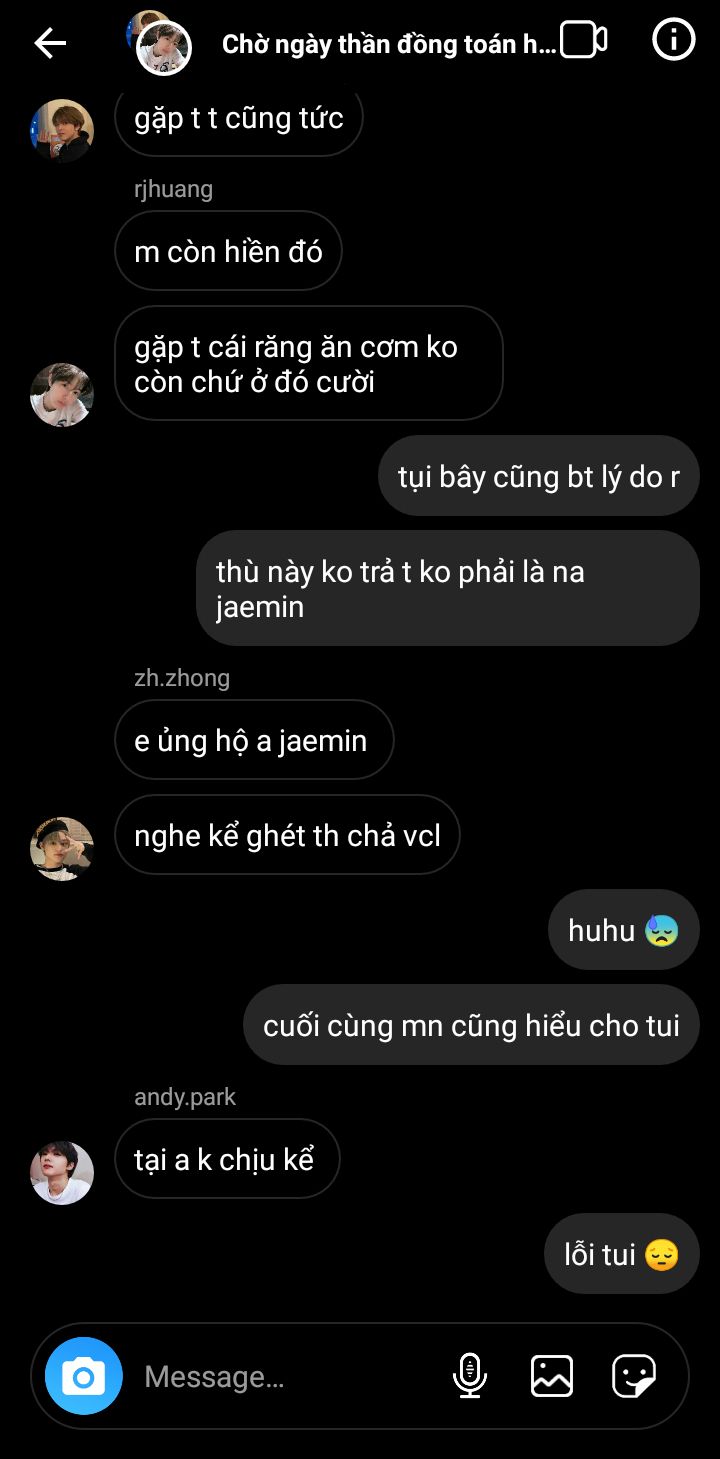View avatar next to 'nghe kể ghét th chả vcl'
Viewport: 720px width, 1459px height.
[62, 849]
